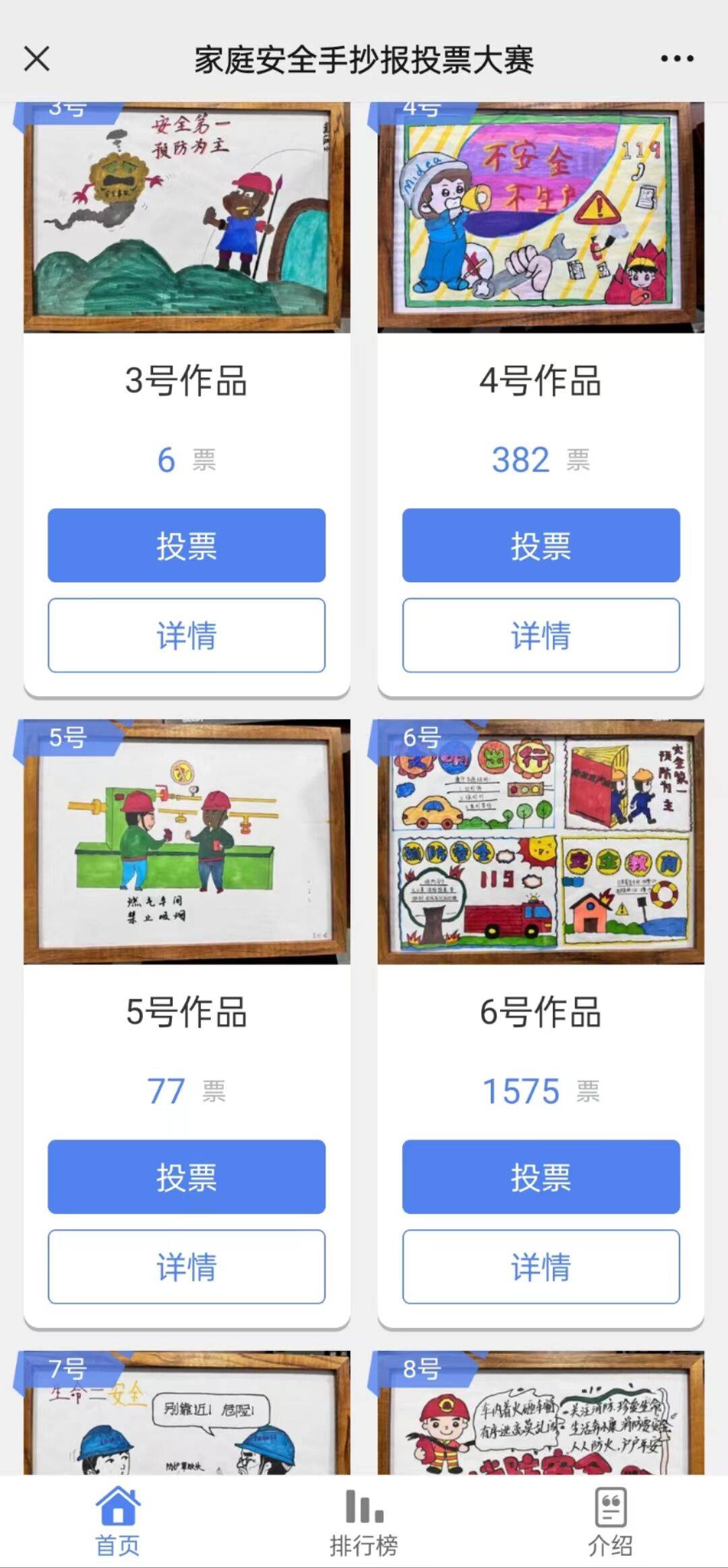
Task: Open the ... more options menu
Action: [x=676, y=59]
